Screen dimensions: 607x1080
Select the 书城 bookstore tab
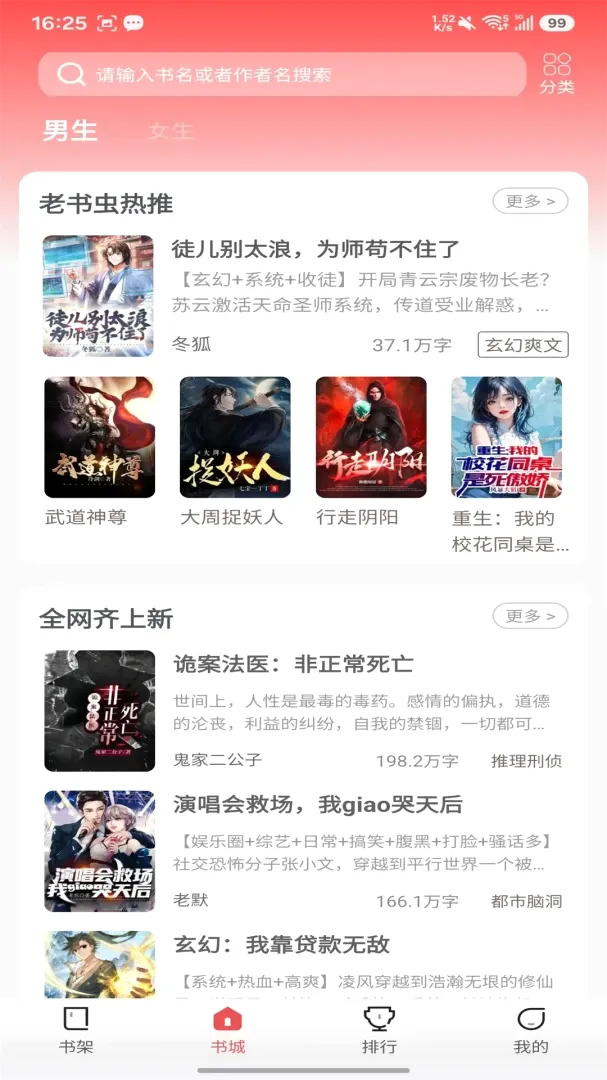227,1030
